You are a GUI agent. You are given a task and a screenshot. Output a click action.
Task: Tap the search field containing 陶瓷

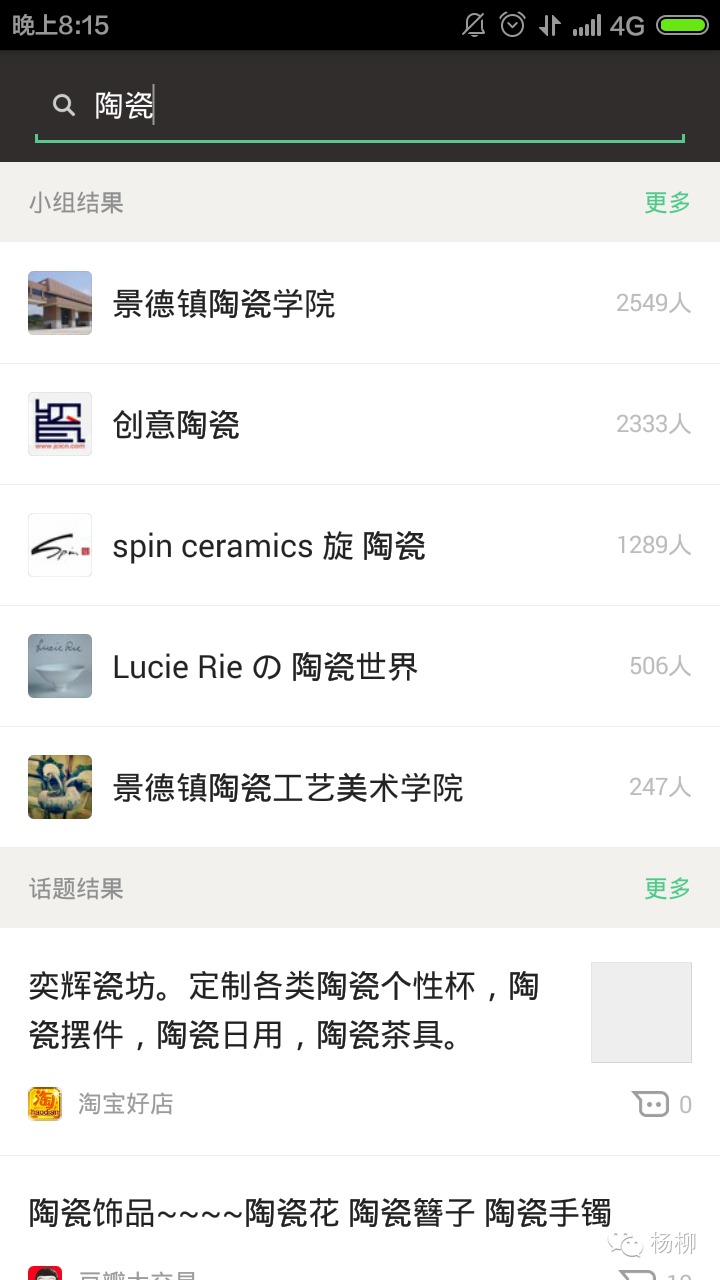click(x=360, y=106)
